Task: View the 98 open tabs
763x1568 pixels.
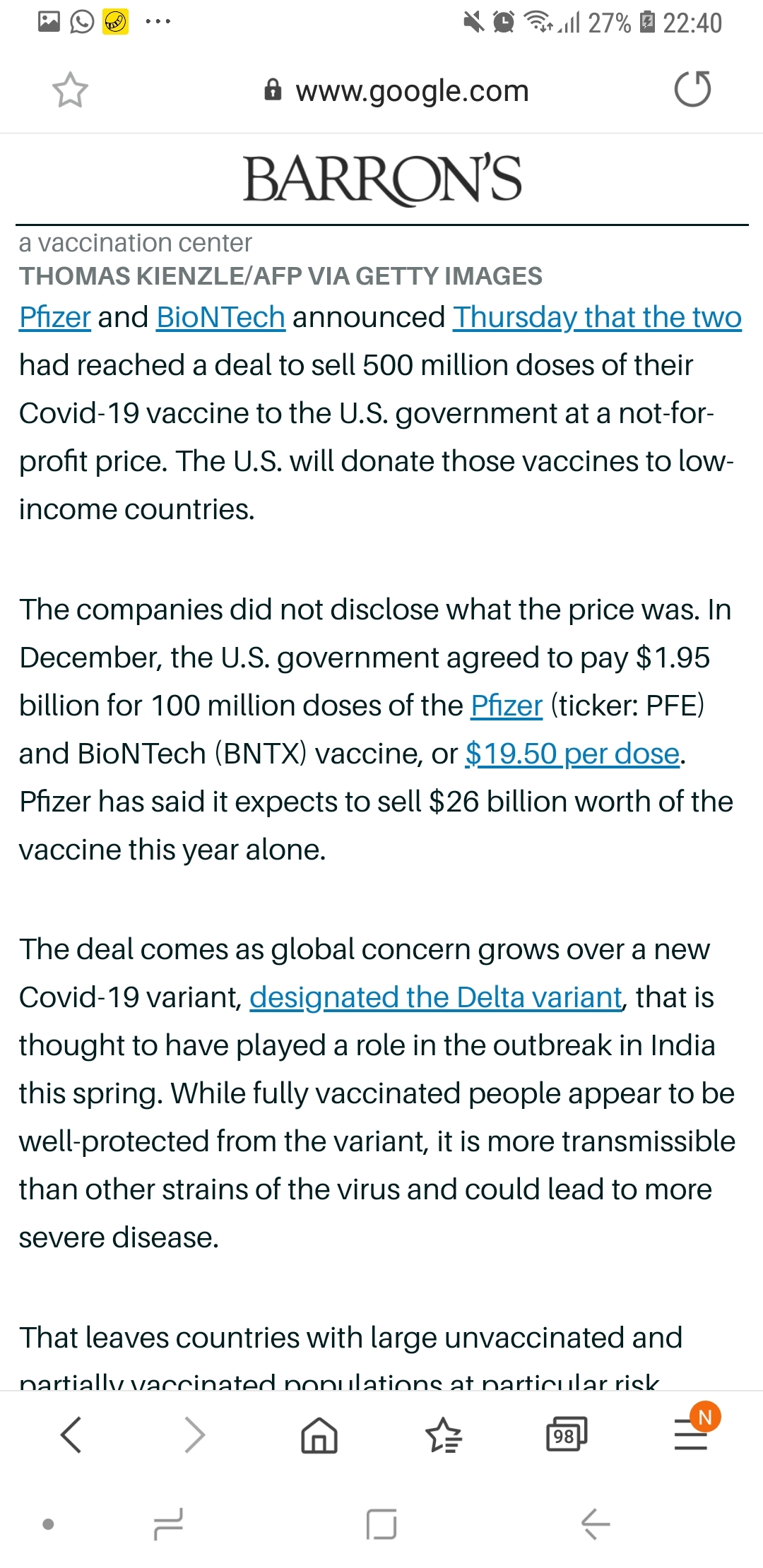Action: 567,1435
